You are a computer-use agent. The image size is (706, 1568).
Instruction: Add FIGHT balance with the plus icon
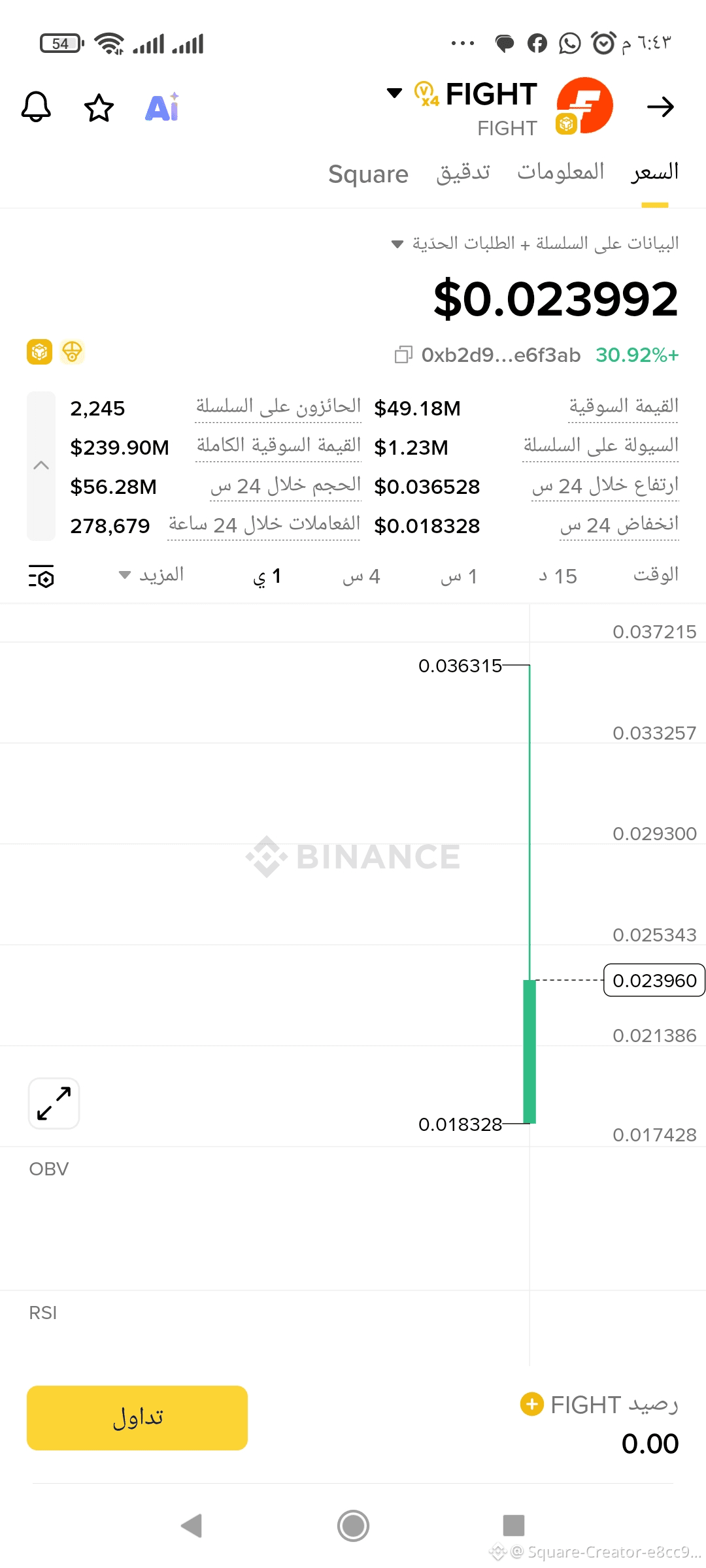(532, 1404)
